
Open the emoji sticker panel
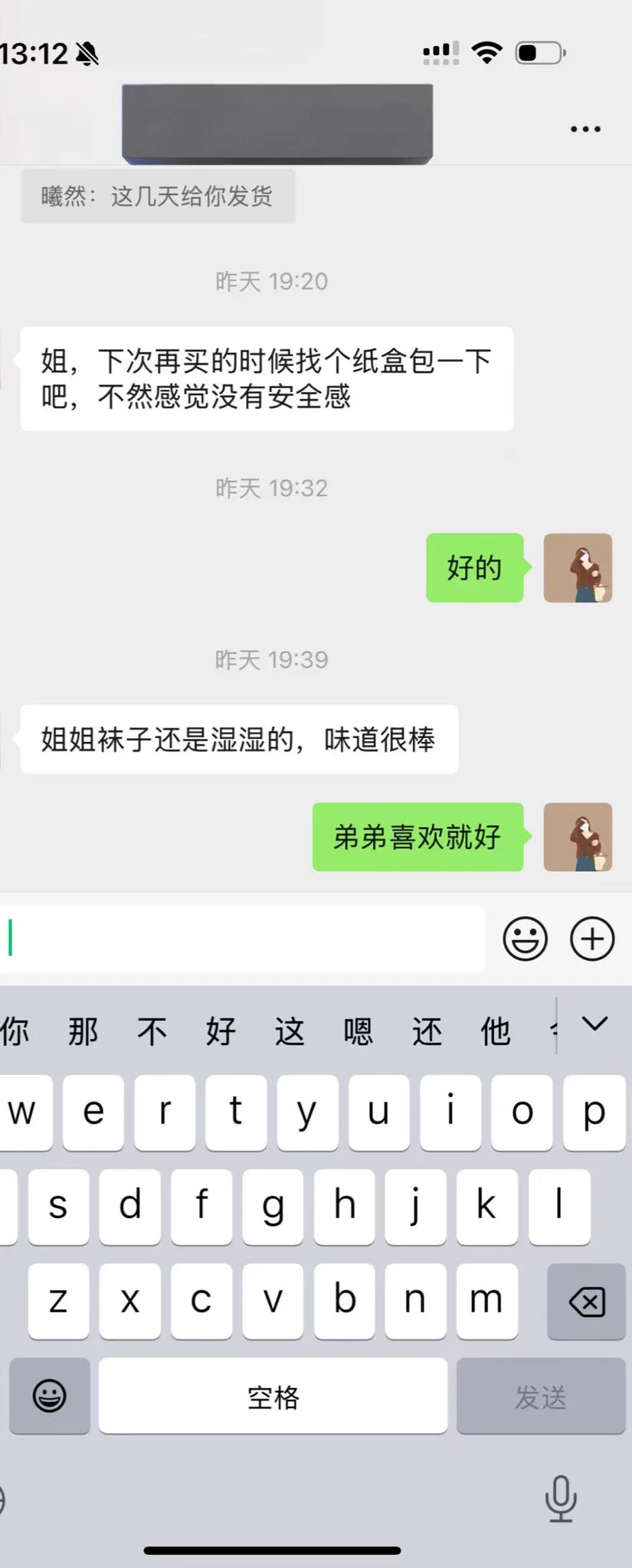point(525,939)
